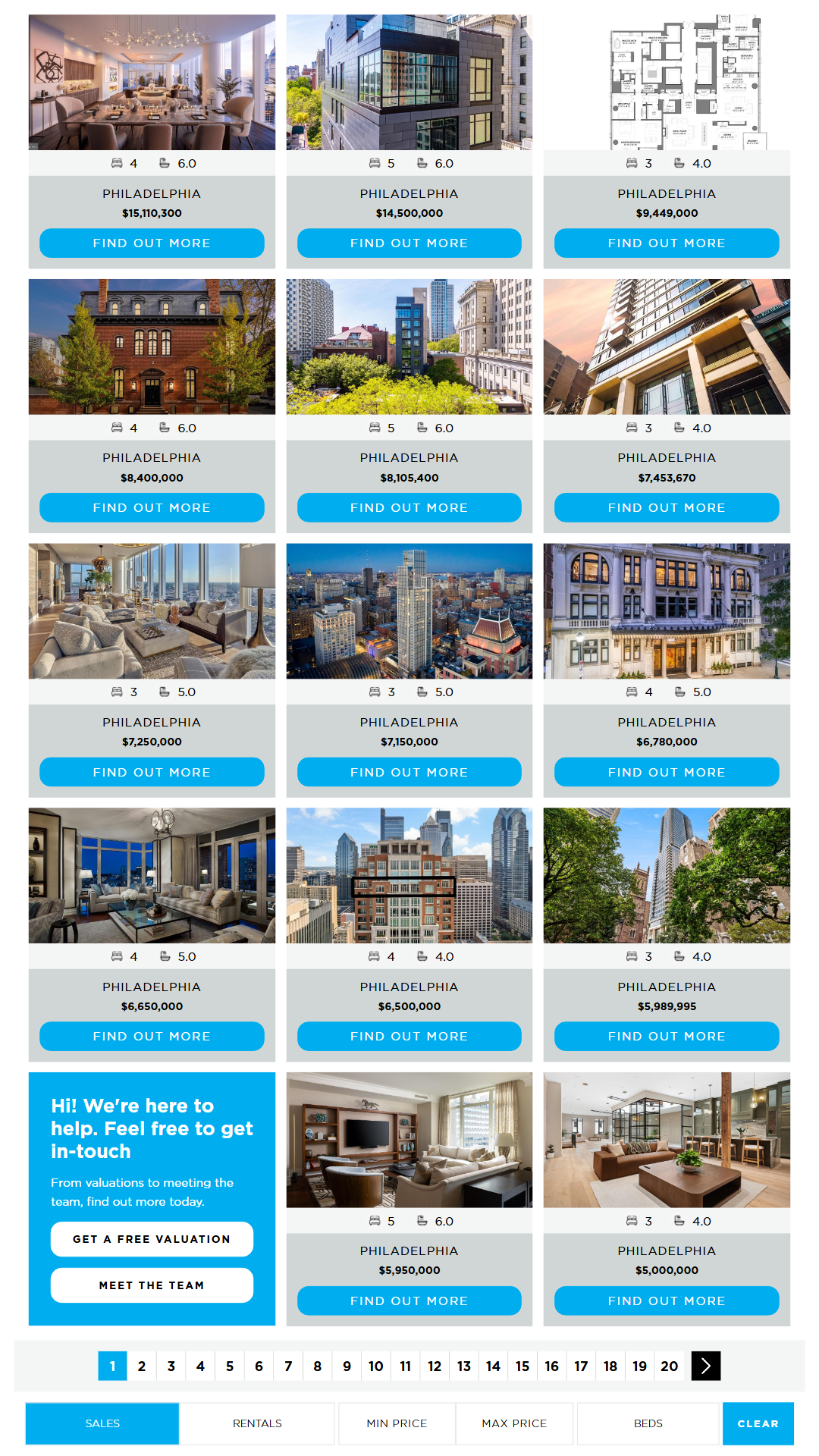Go to page 2 of listings
The image size is (819, 1456).
pos(142,1366)
